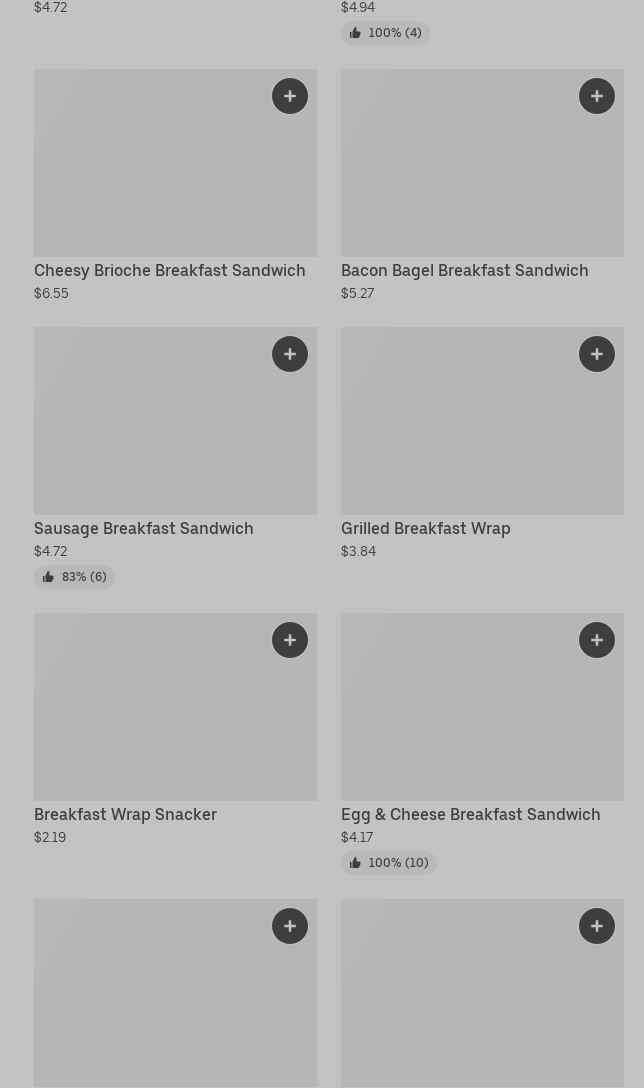Image resolution: width=644 pixels, height=1088 pixels.
Task: Open Cheesy Brioche Breakfast Sandwich item
Action: pos(169,271)
